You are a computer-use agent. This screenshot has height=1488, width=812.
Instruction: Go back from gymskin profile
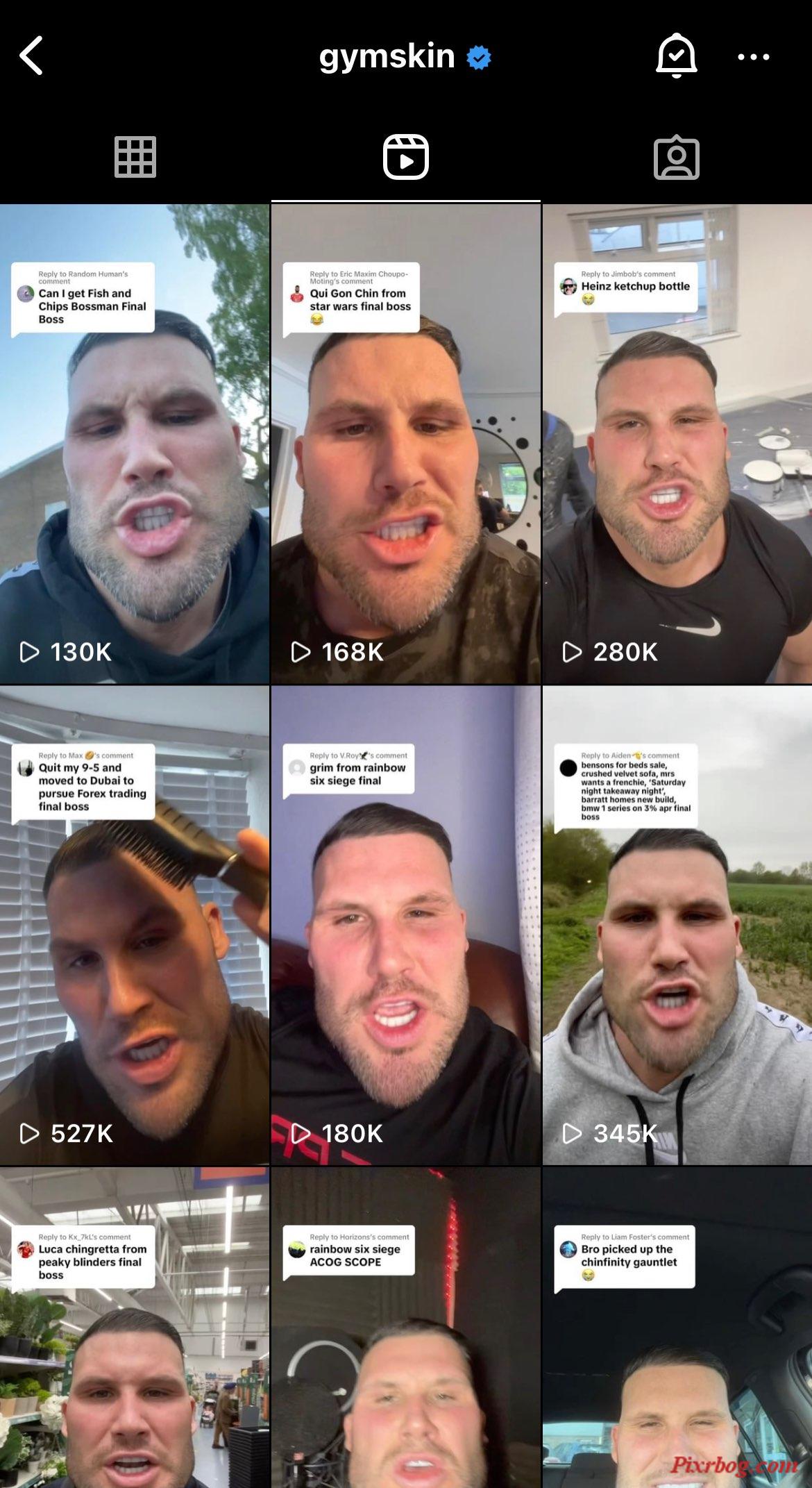[32, 56]
